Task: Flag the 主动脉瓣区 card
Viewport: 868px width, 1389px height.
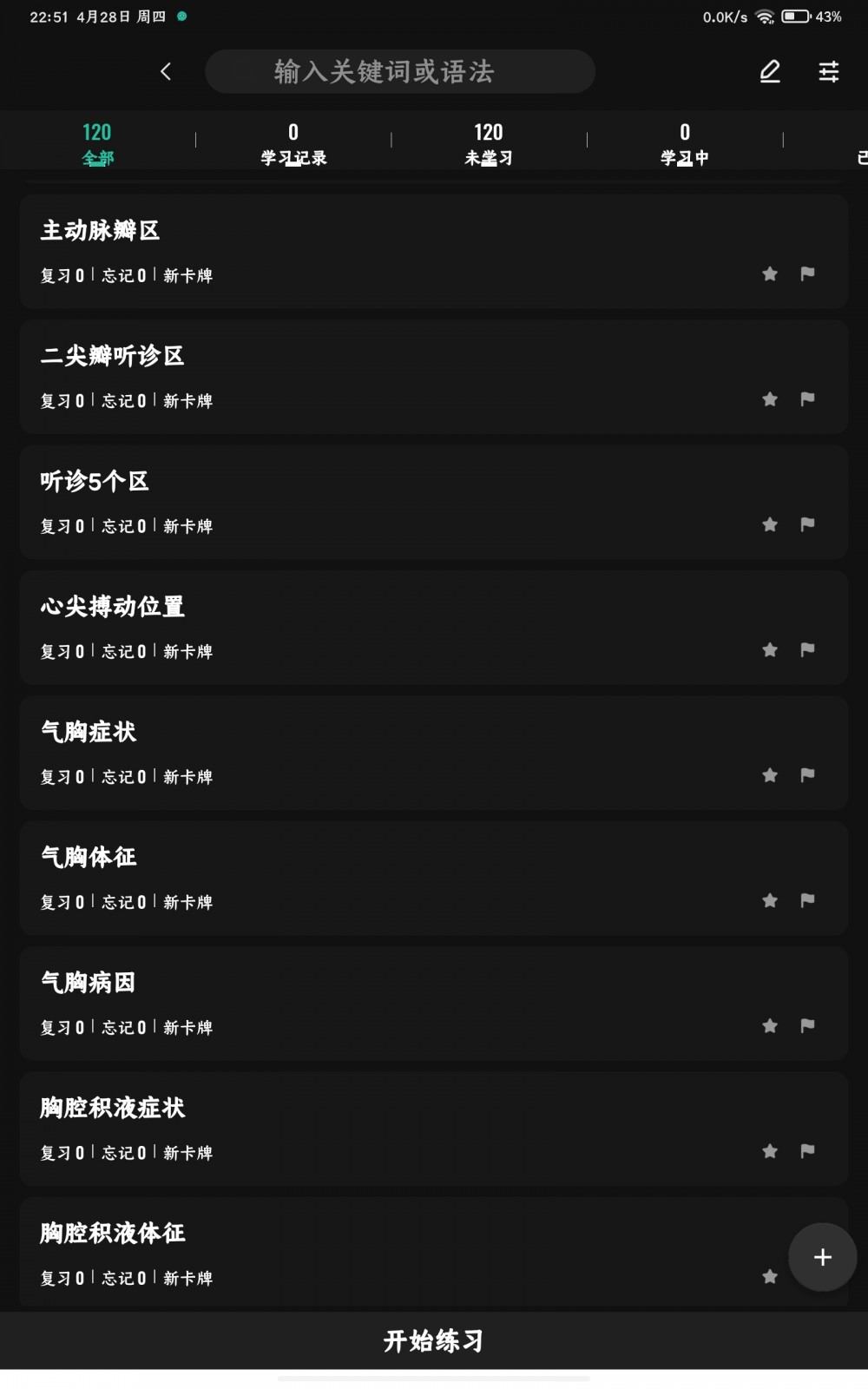Action: click(x=807, y=273)
